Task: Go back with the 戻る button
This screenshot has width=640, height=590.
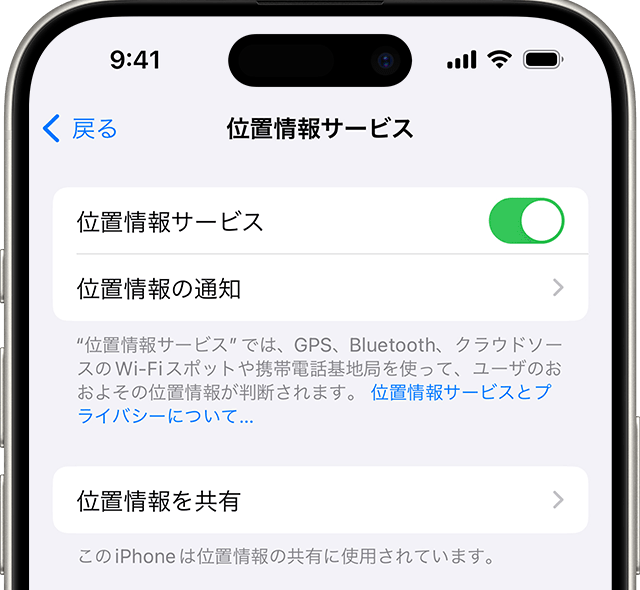Action: (x=80, y=128)
